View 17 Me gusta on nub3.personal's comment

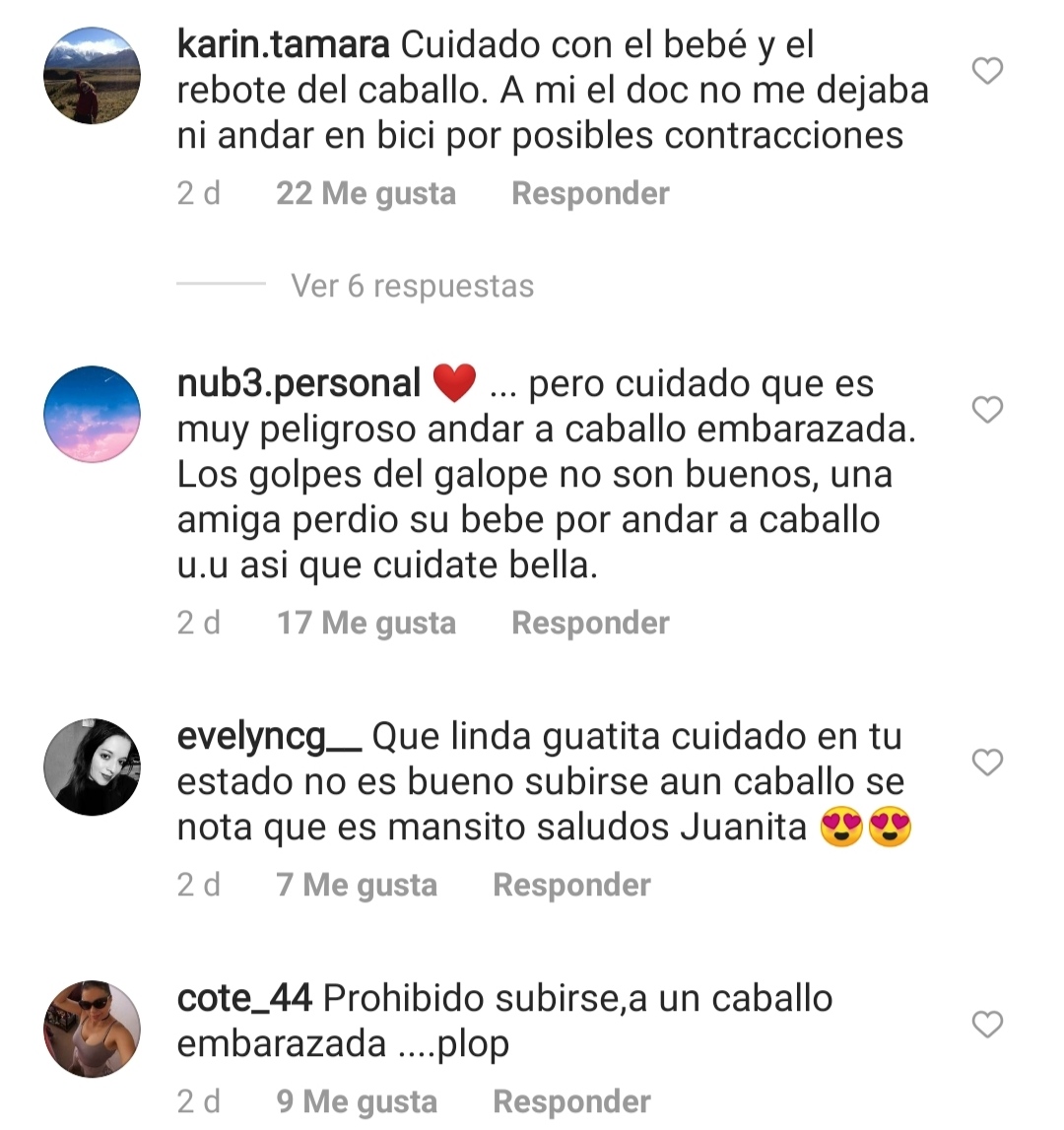click(366, 623)
